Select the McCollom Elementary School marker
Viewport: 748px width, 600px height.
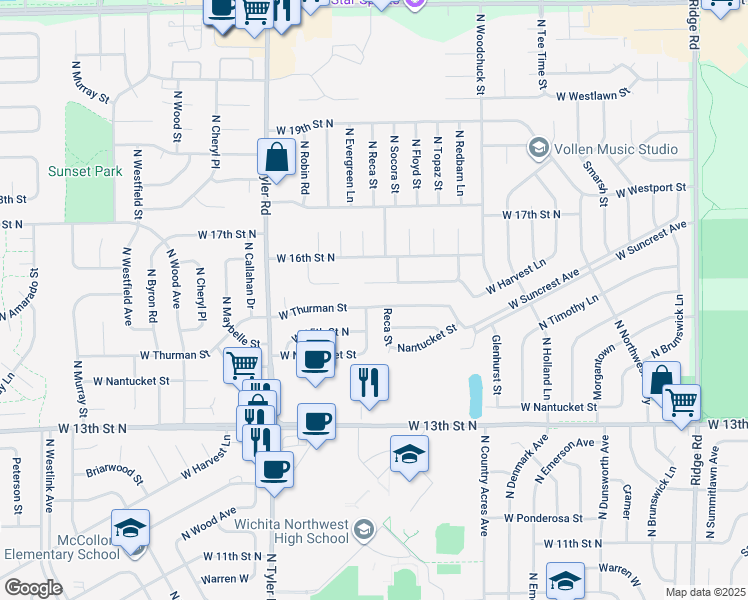130,529
